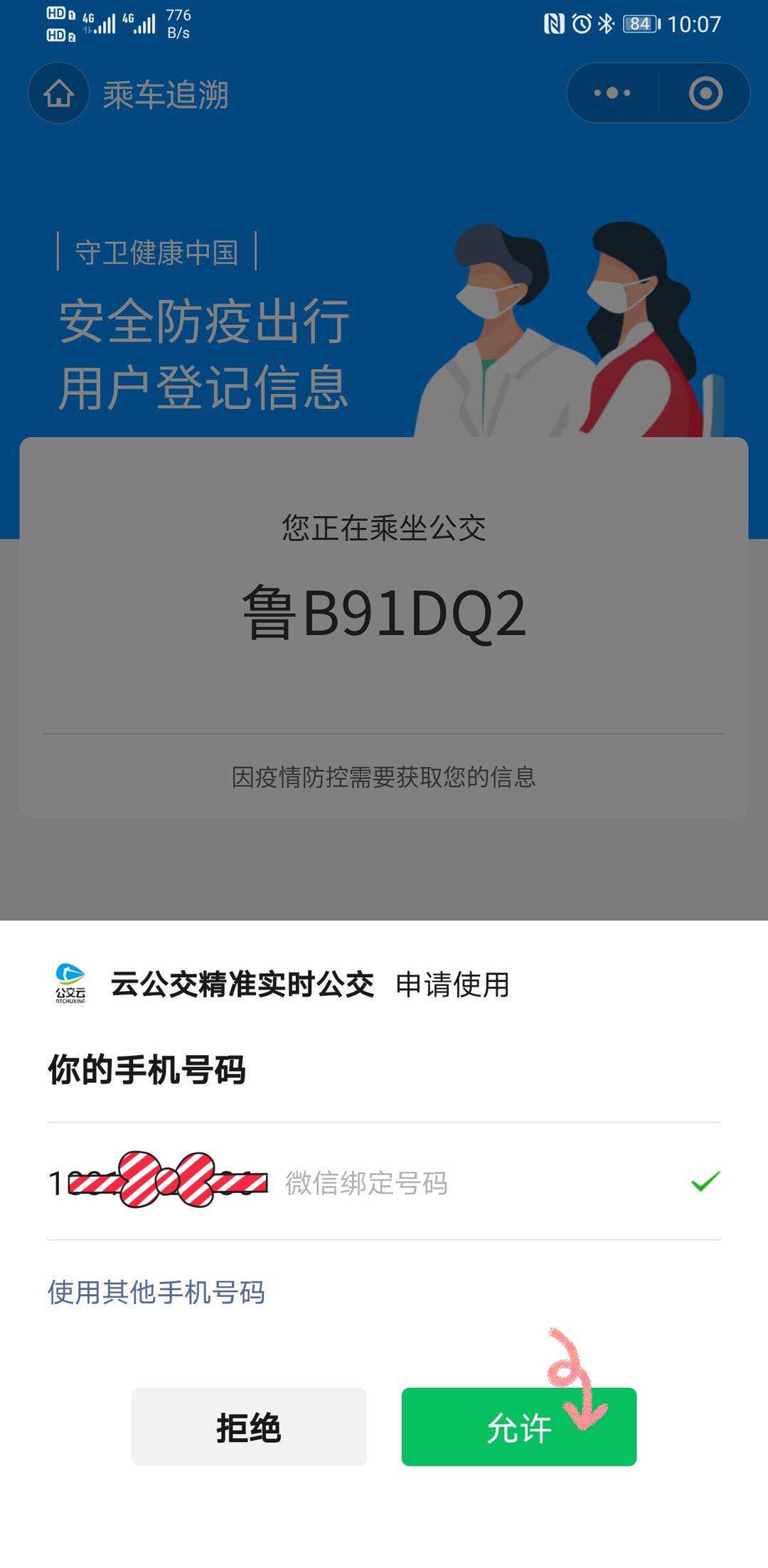This screenshot has height=1568, width=768.
Task: Select the WeChat-bound phone number
Action: pos(384,1182)
